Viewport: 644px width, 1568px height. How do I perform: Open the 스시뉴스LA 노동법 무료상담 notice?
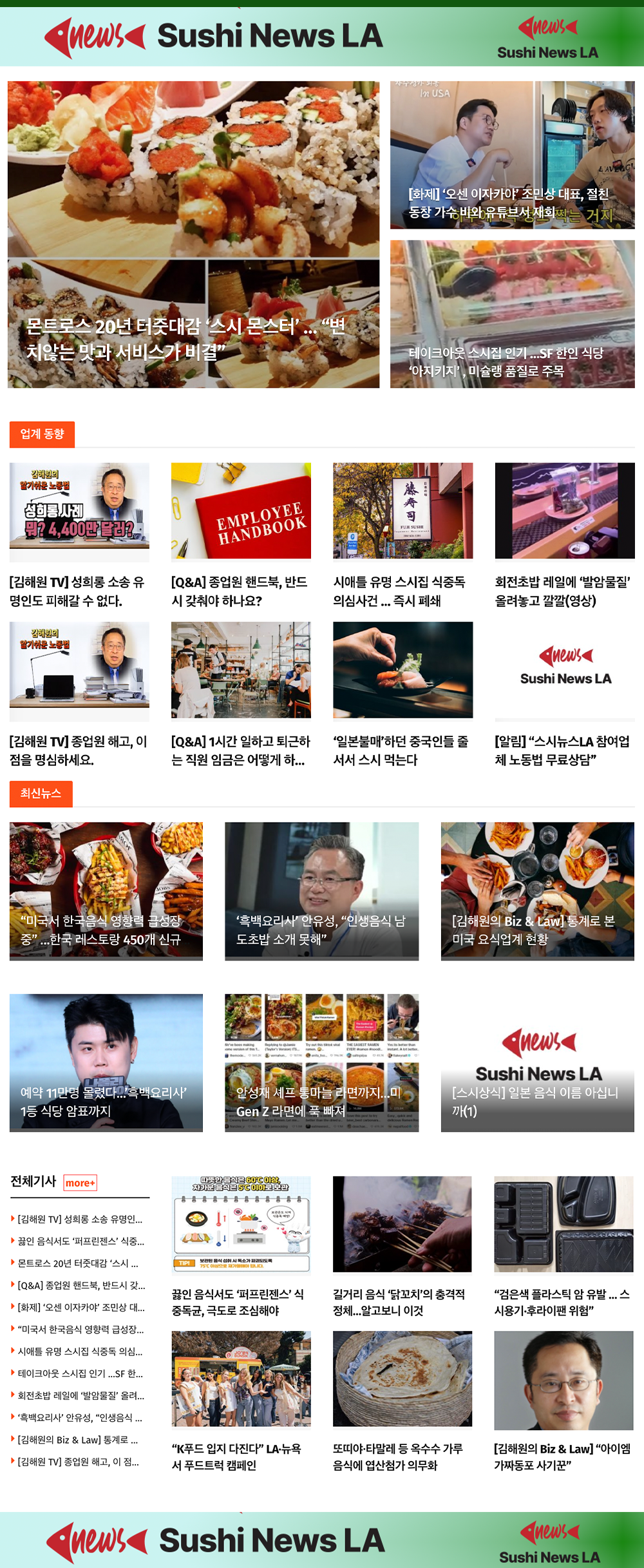click(562, 750)
